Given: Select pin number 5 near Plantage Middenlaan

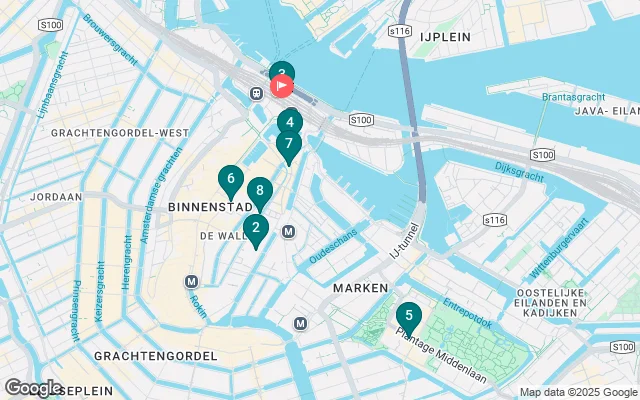Looking at the screenshot, I should 408,316.
